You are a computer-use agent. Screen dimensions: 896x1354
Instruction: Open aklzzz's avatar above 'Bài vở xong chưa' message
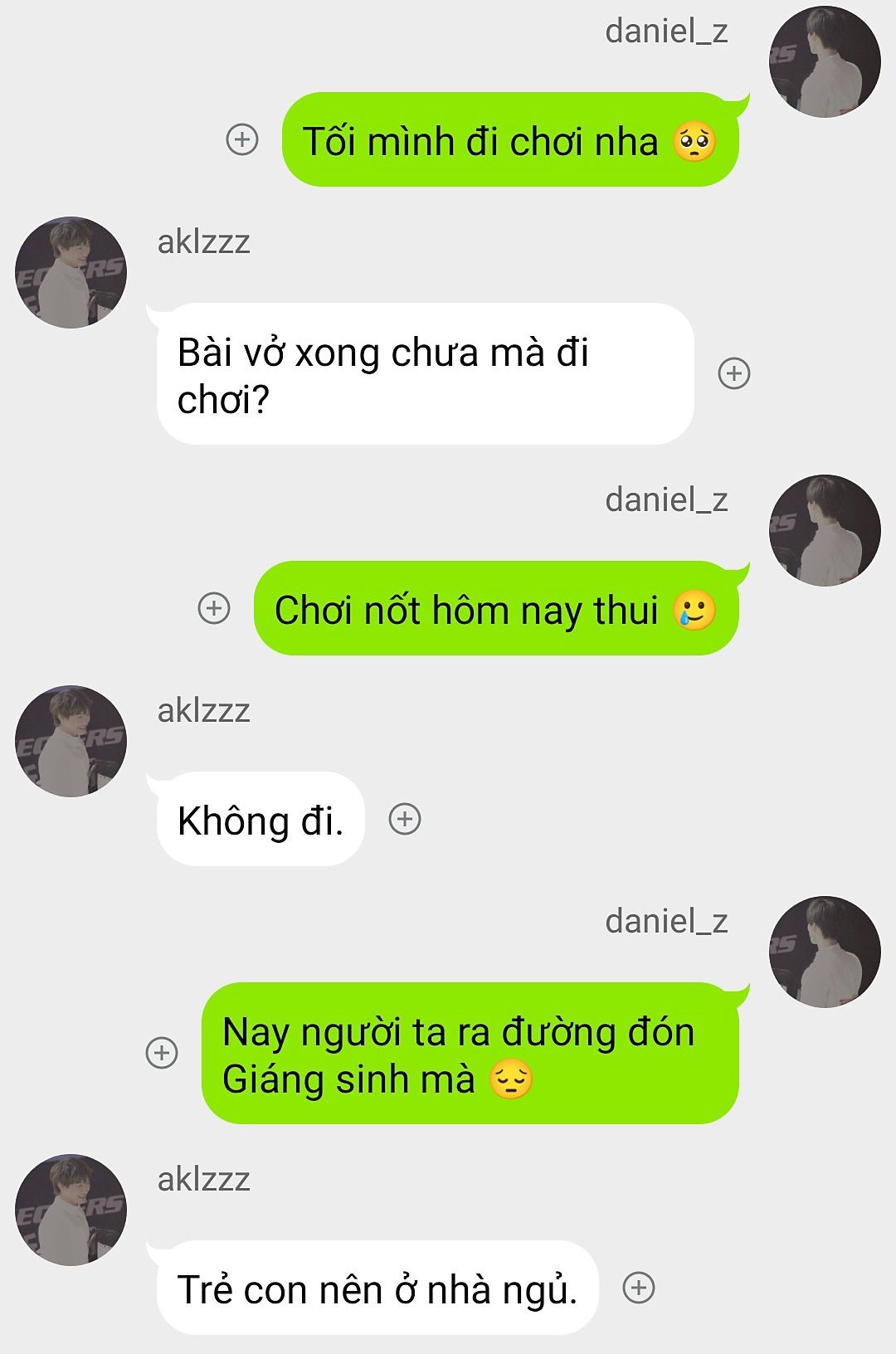(x=71, y=273)
